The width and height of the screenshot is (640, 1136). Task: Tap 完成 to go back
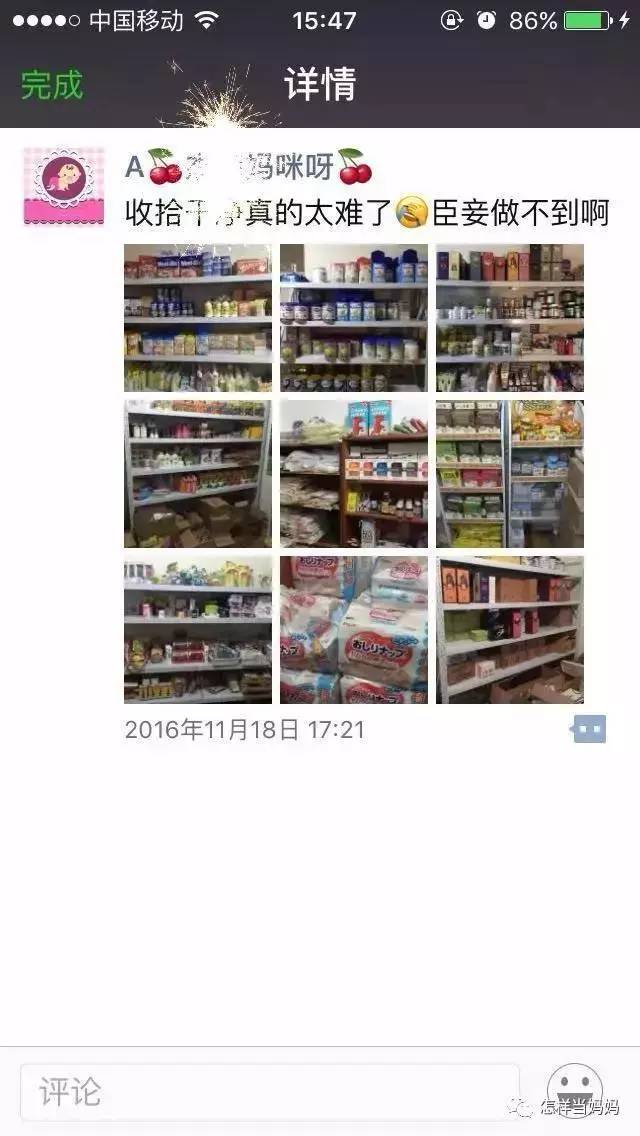52,85
